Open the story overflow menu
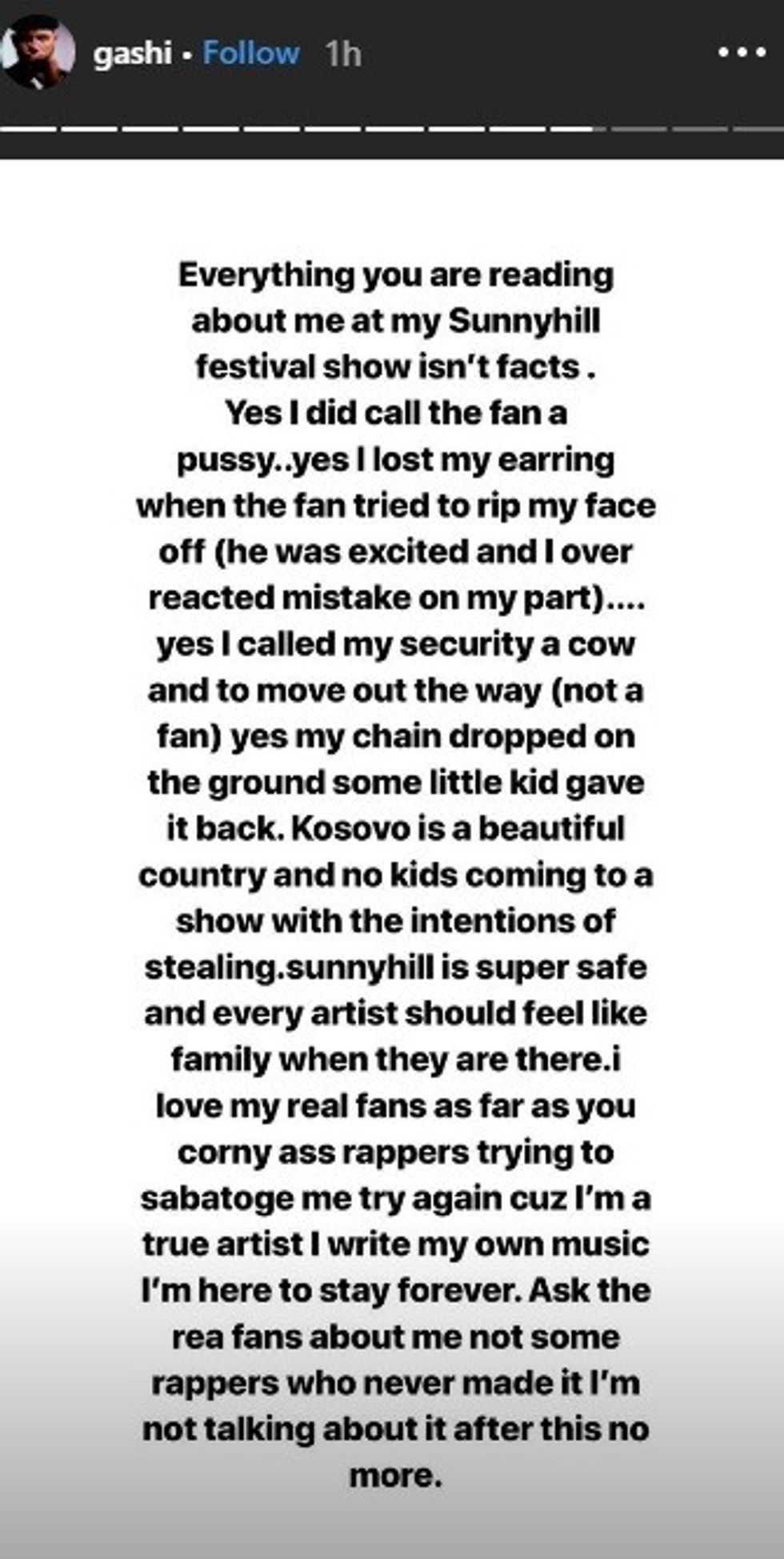Image resolution: width=784 pixels, height=1559 pixels. [741, 54]
